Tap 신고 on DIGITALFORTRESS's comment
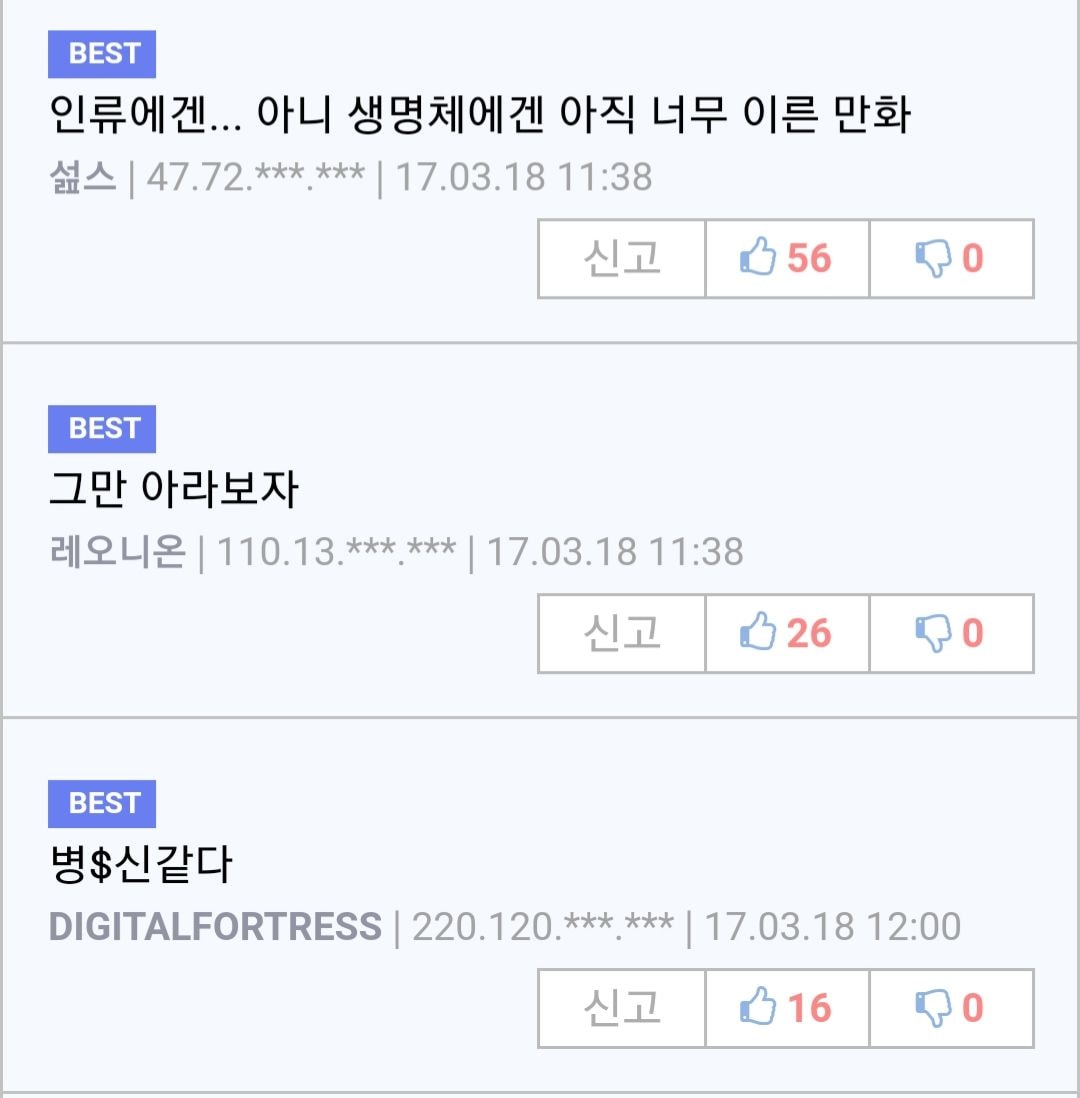The image size is (1080, 1098). click(622, 1008)
